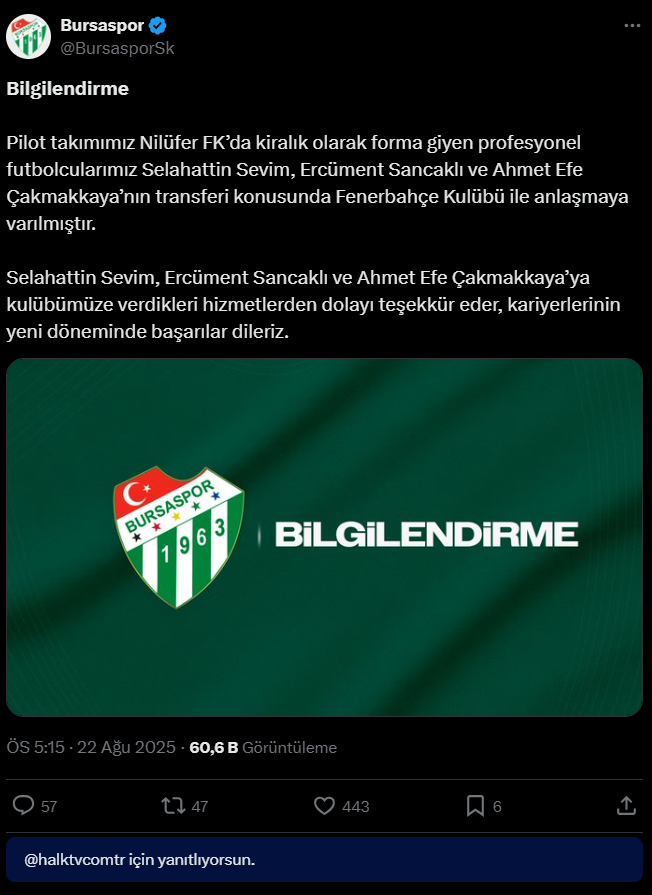Retweet the post with 47 reposts
Image resolution: width=652 pixels, height=895 pixels.
pos(173,805)
